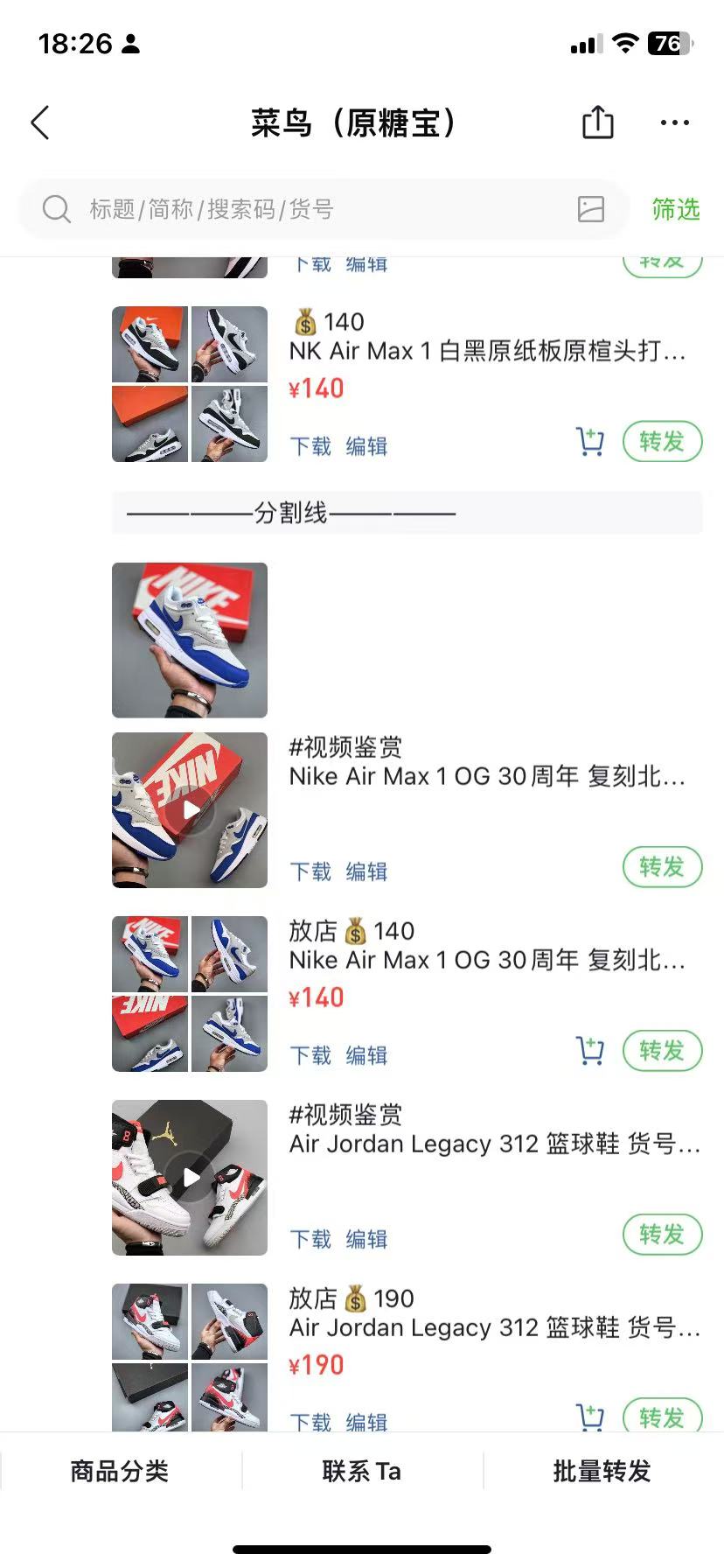Tap 转发 on the Nike Air Max 1 OG 视频鉴赏 item

pyautogui.click(x=662, y=867)
